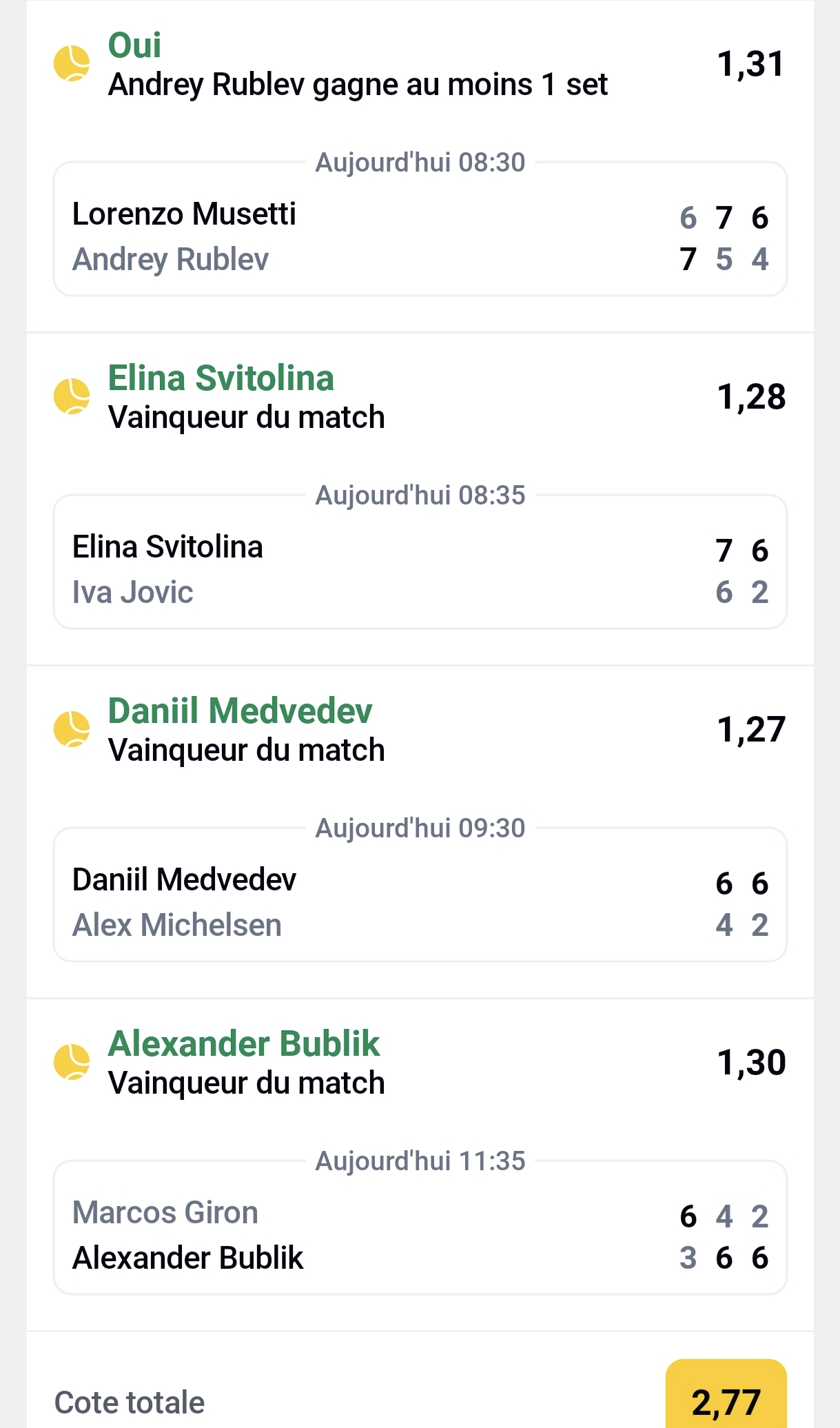Show the Marcos Giron vs Alexander Bublik match
Viewport: 840px width, 1428px height.
coord(420,1234)
